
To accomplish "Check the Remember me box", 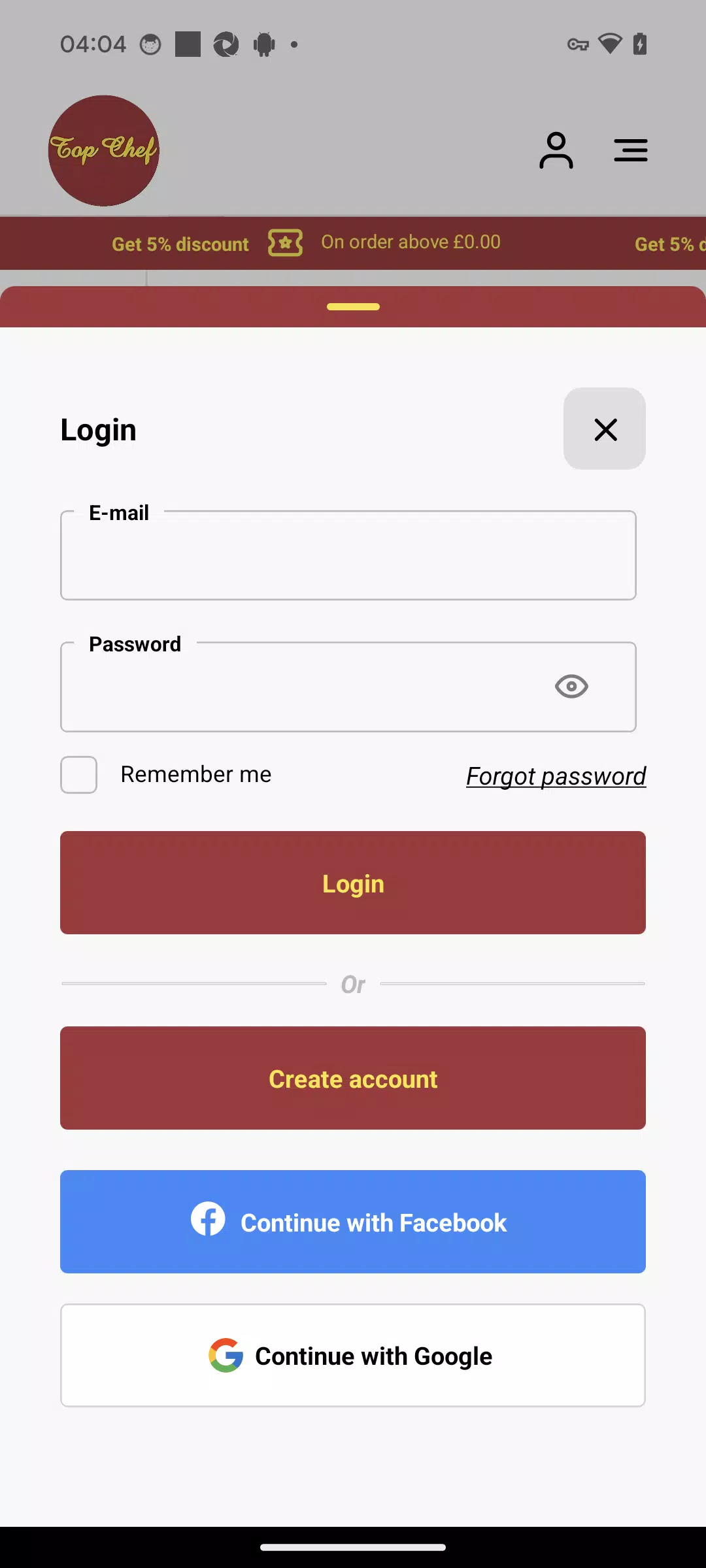I will [79, 775].
